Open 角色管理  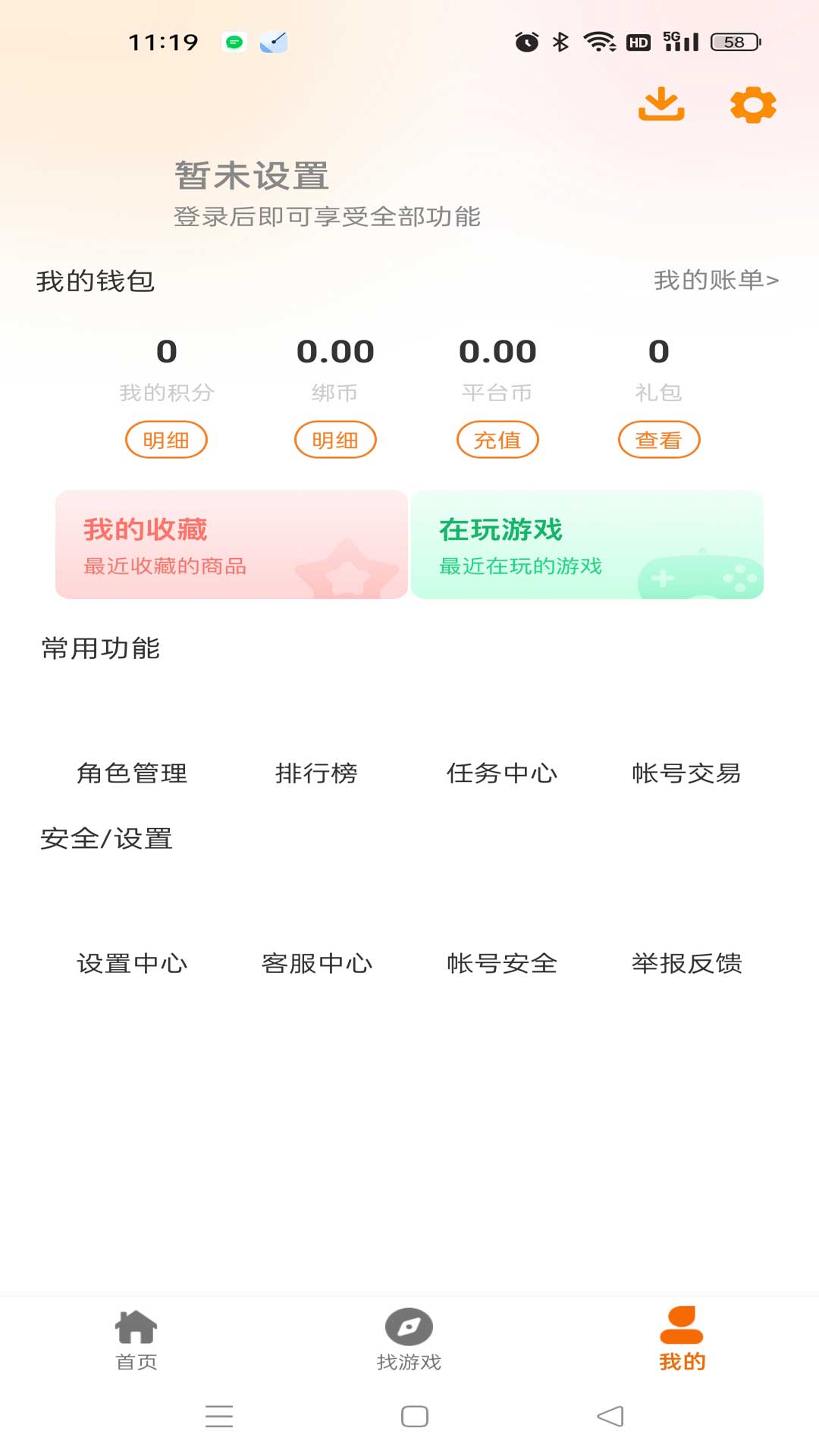point(132,772)
